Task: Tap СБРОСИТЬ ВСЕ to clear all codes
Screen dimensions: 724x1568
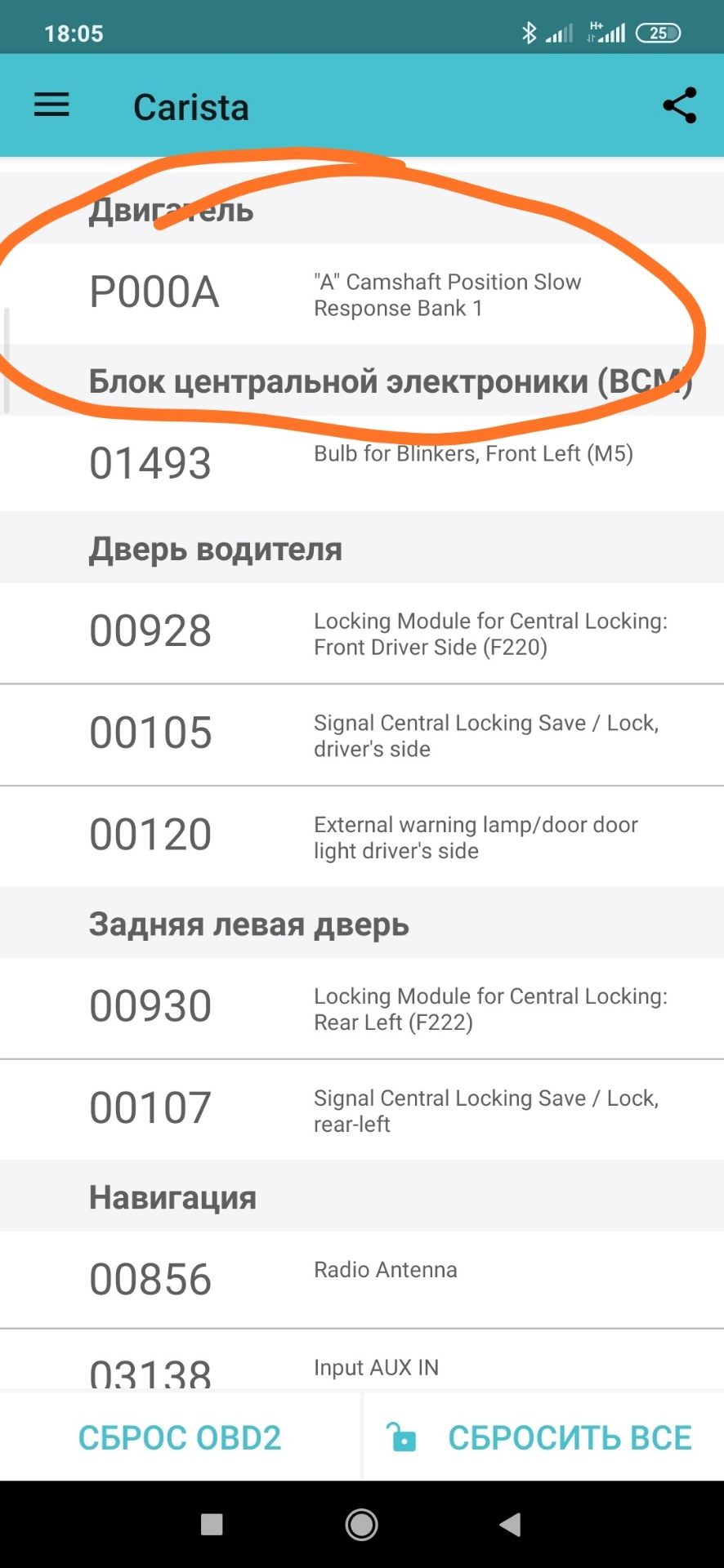Action: [543, 1437]
